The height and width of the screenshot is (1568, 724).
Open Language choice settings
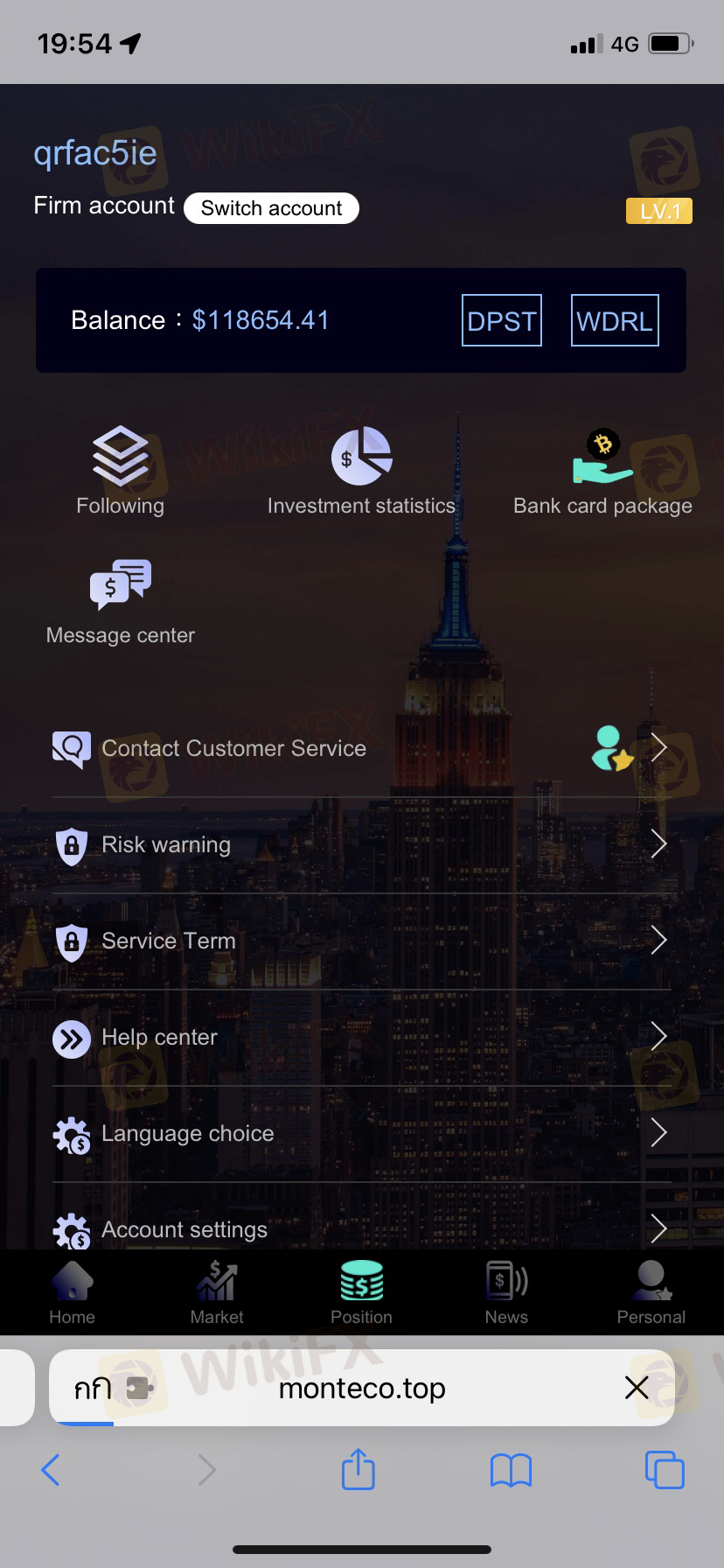coord(361,1134)
